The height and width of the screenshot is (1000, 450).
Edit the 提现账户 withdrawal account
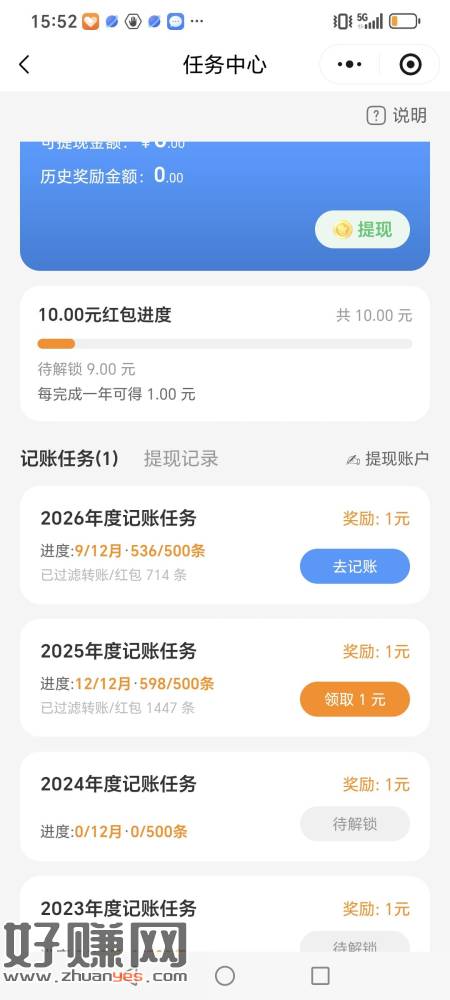(x=387, y=459)
